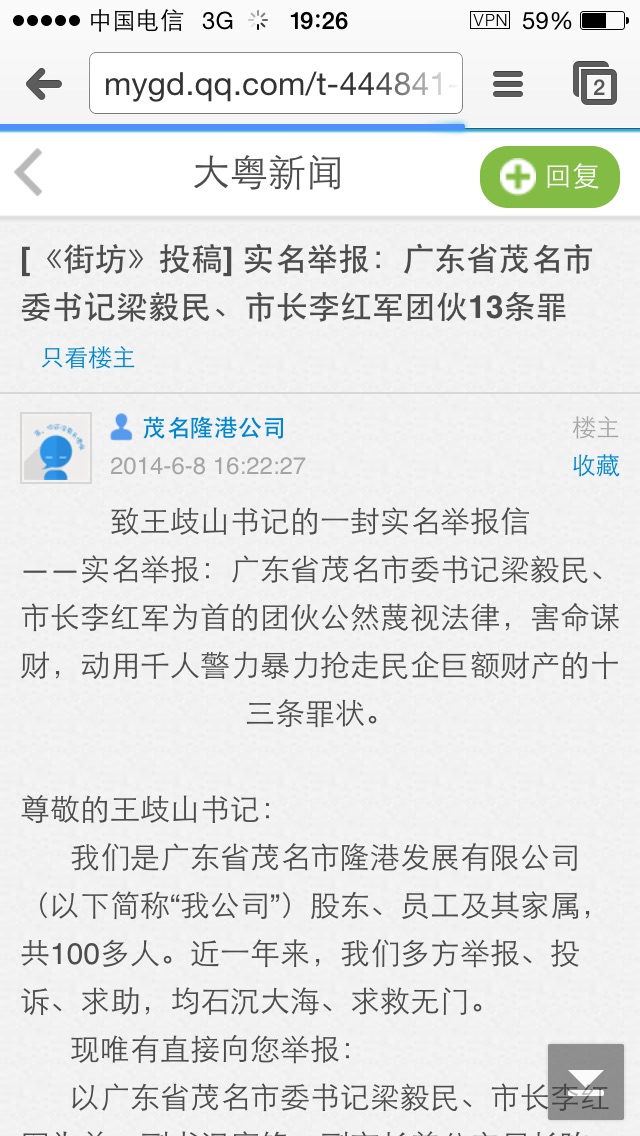The width and height of the screenshot is (640, 1136).
Task: Open the browser hamburger menu
Action: [x=508, y=85]
